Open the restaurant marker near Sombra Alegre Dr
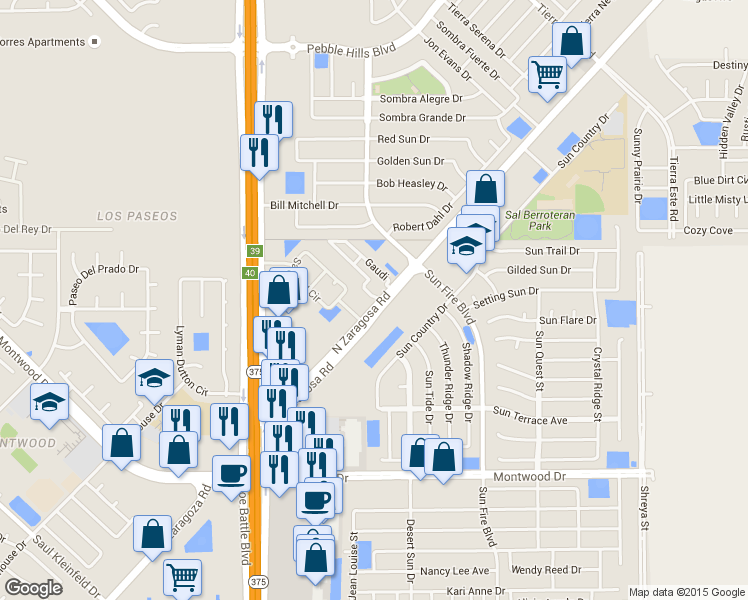 coord(273,120)
